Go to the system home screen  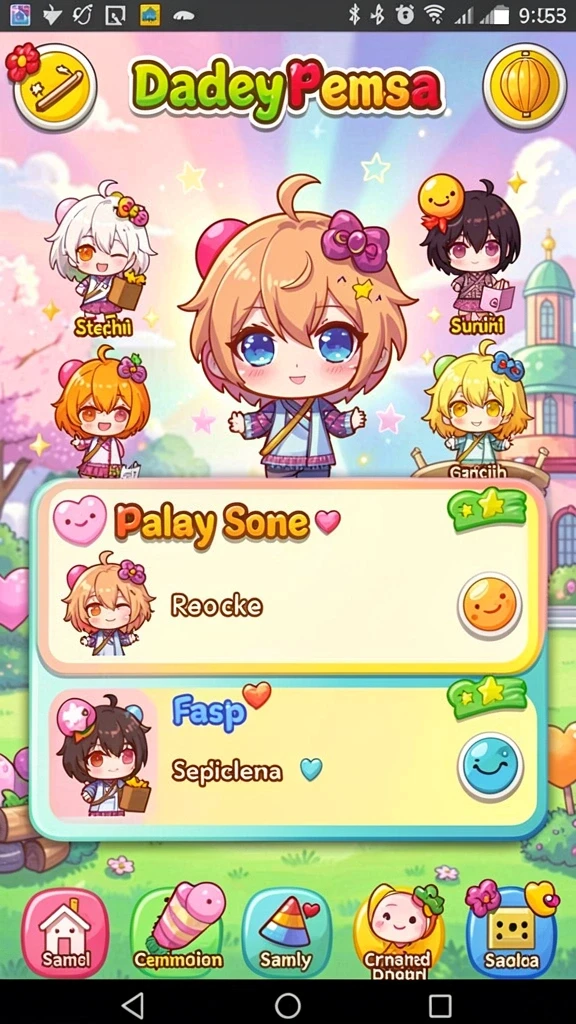click(287, 1004)
